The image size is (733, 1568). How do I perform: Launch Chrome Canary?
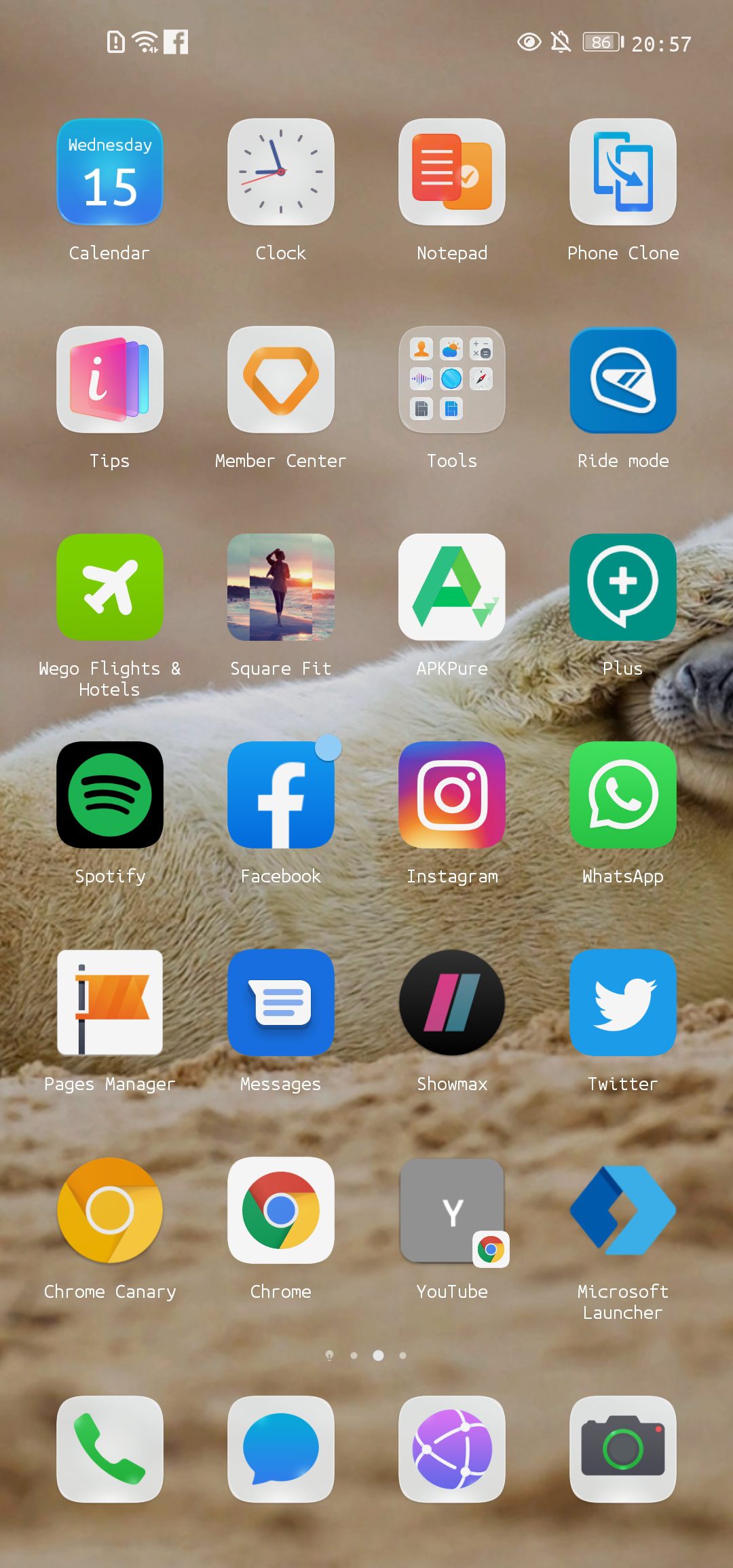point(110,1211)
